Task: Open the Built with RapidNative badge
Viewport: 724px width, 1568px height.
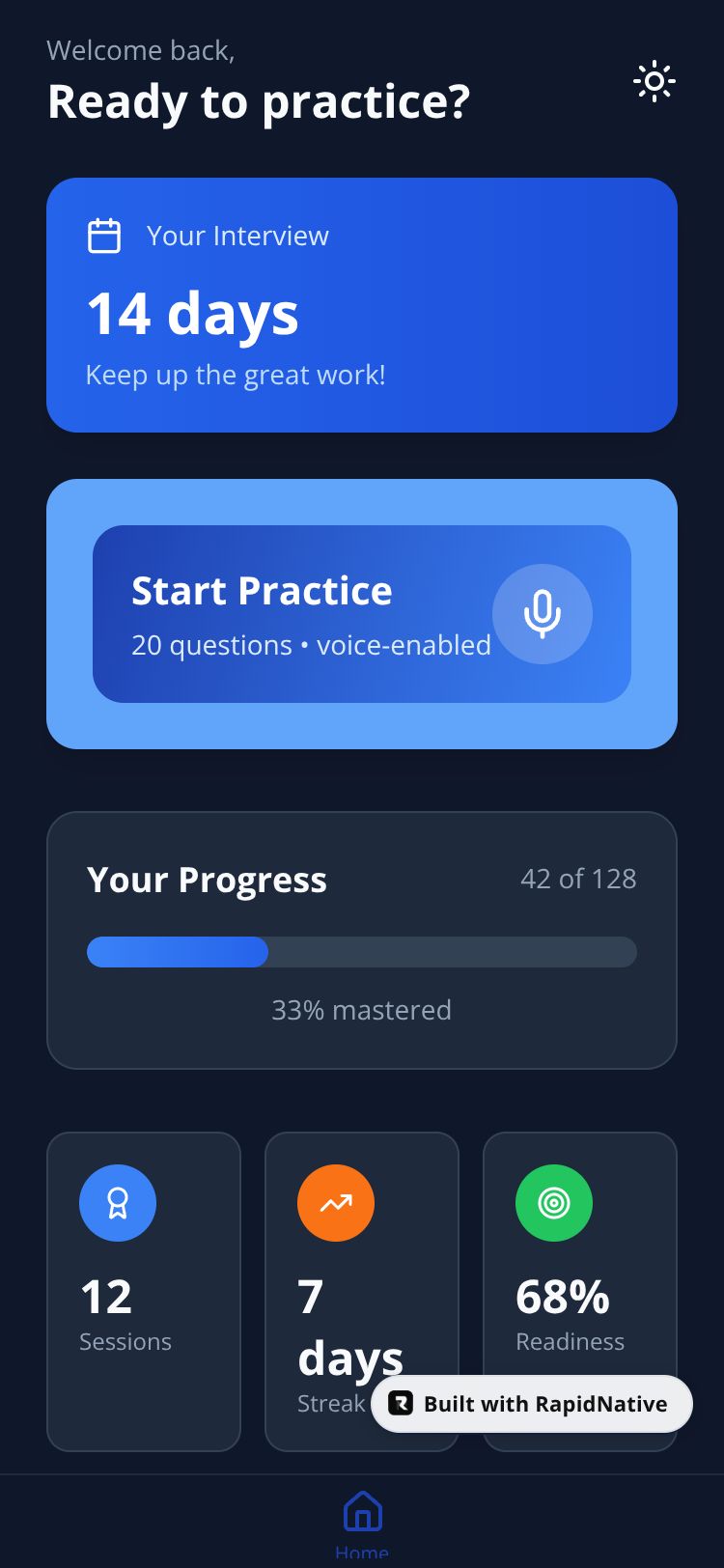Action: (532, 1404)
